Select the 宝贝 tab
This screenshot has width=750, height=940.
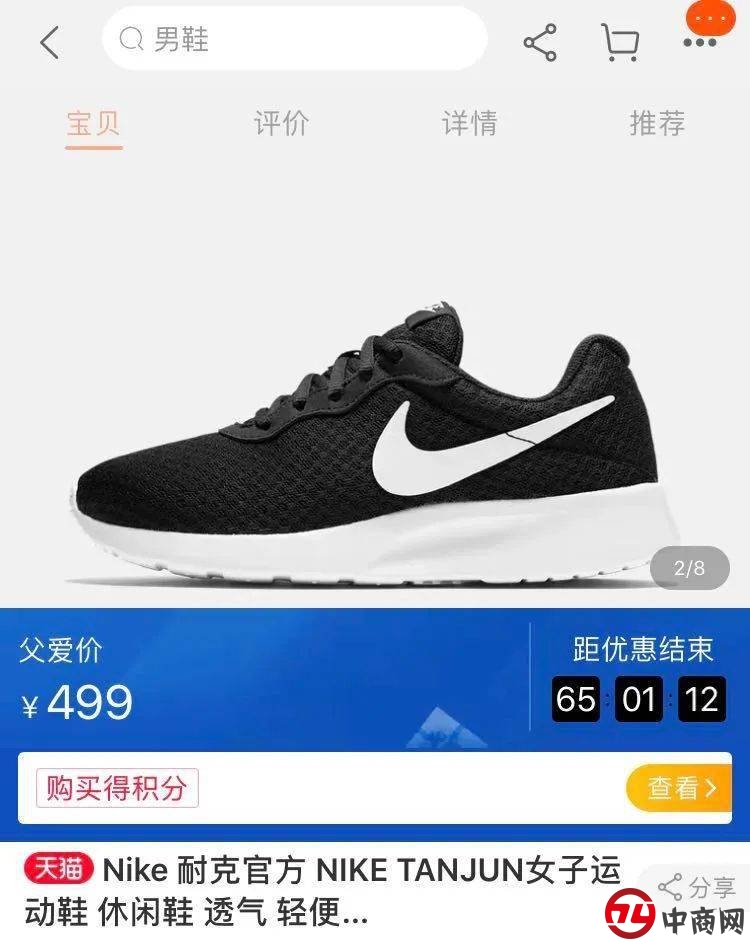click(94, 124)
